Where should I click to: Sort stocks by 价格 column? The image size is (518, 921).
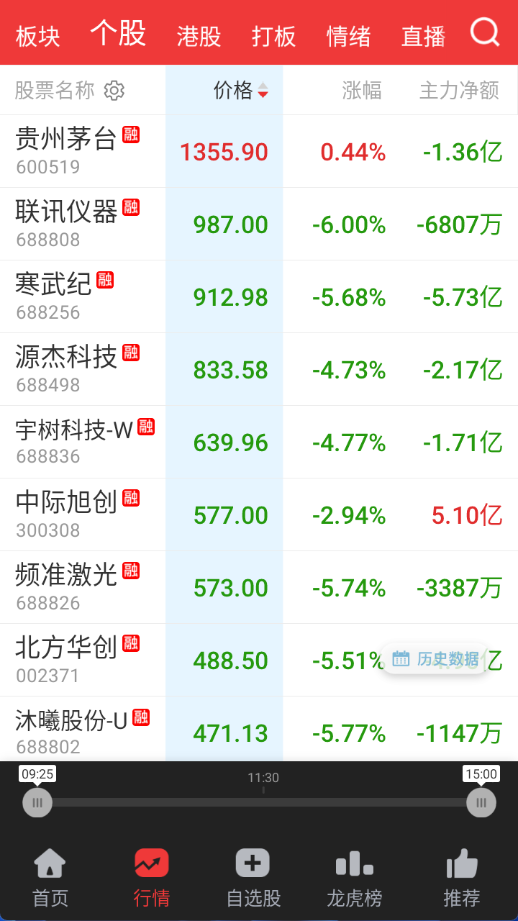coord(241,90)
